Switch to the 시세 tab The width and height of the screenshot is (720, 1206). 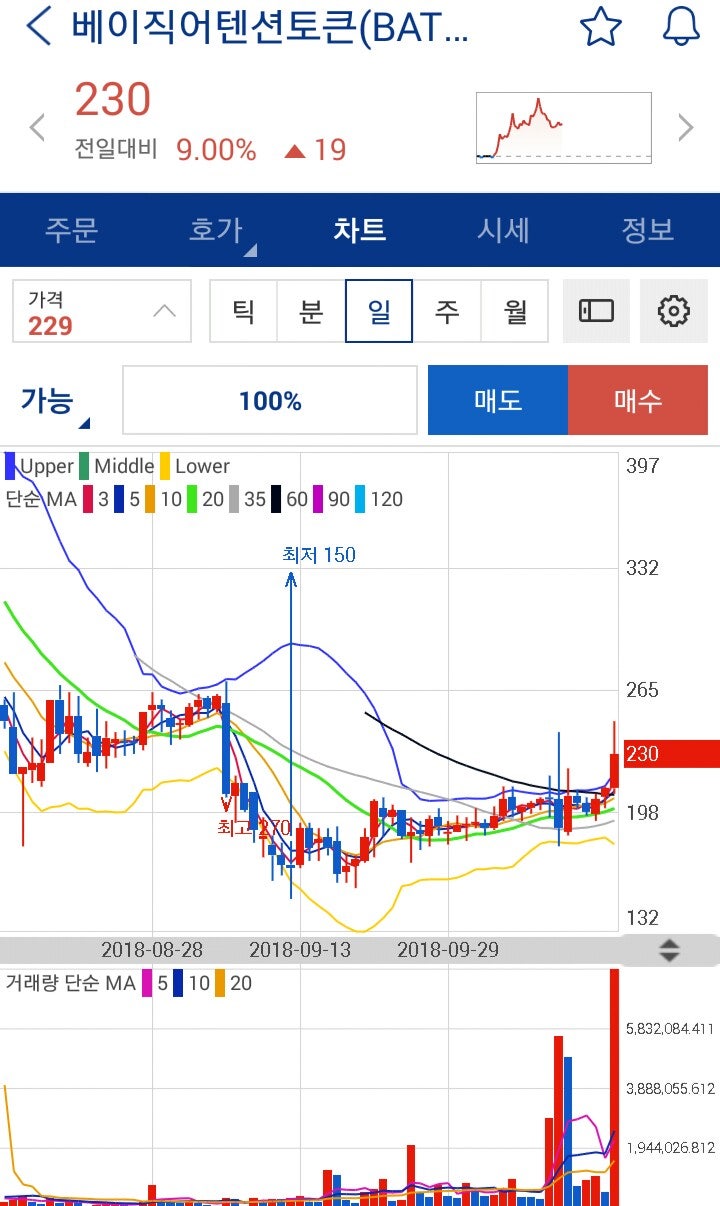504,229
